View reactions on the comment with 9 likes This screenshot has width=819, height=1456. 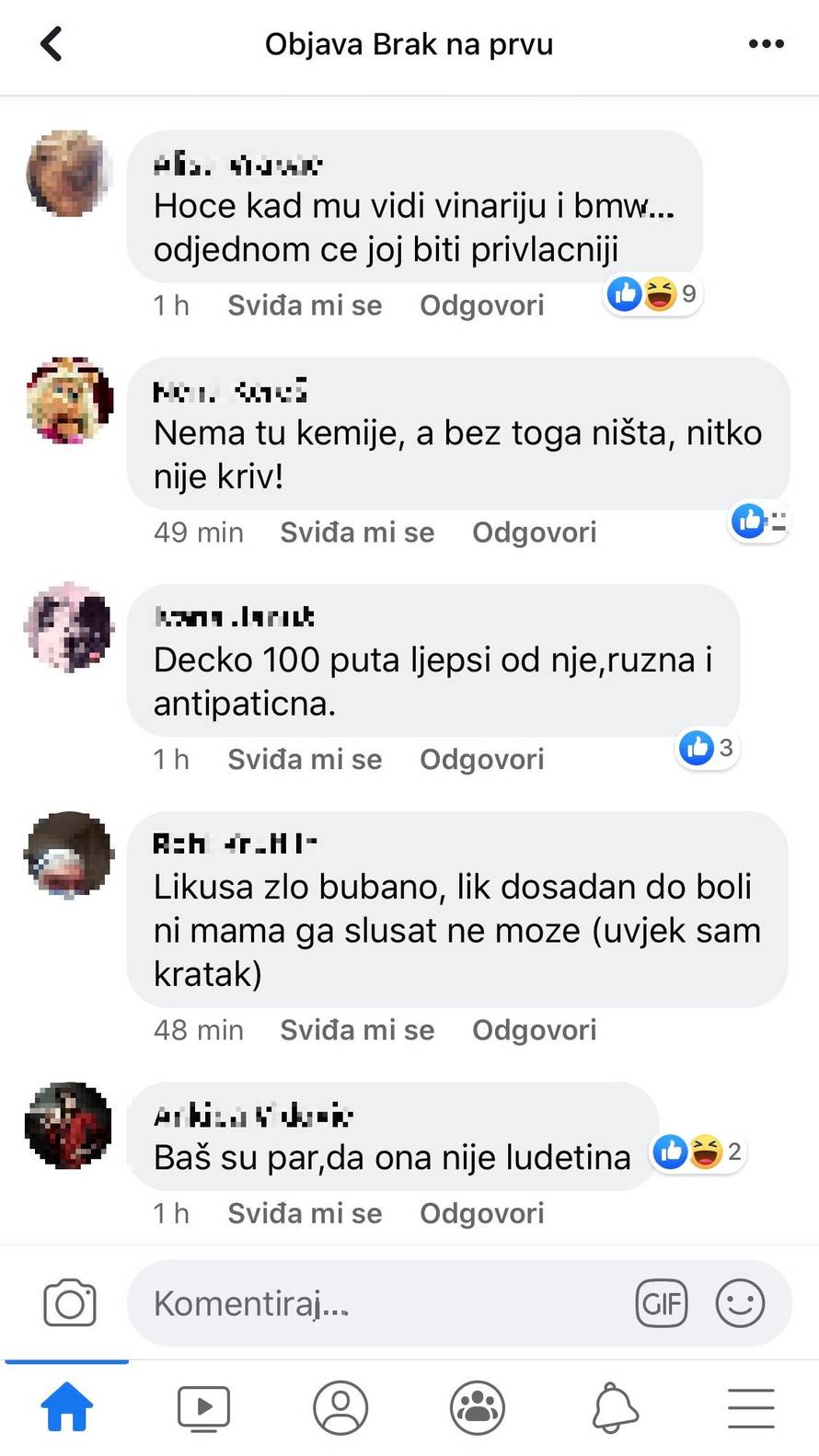(653, 293)
